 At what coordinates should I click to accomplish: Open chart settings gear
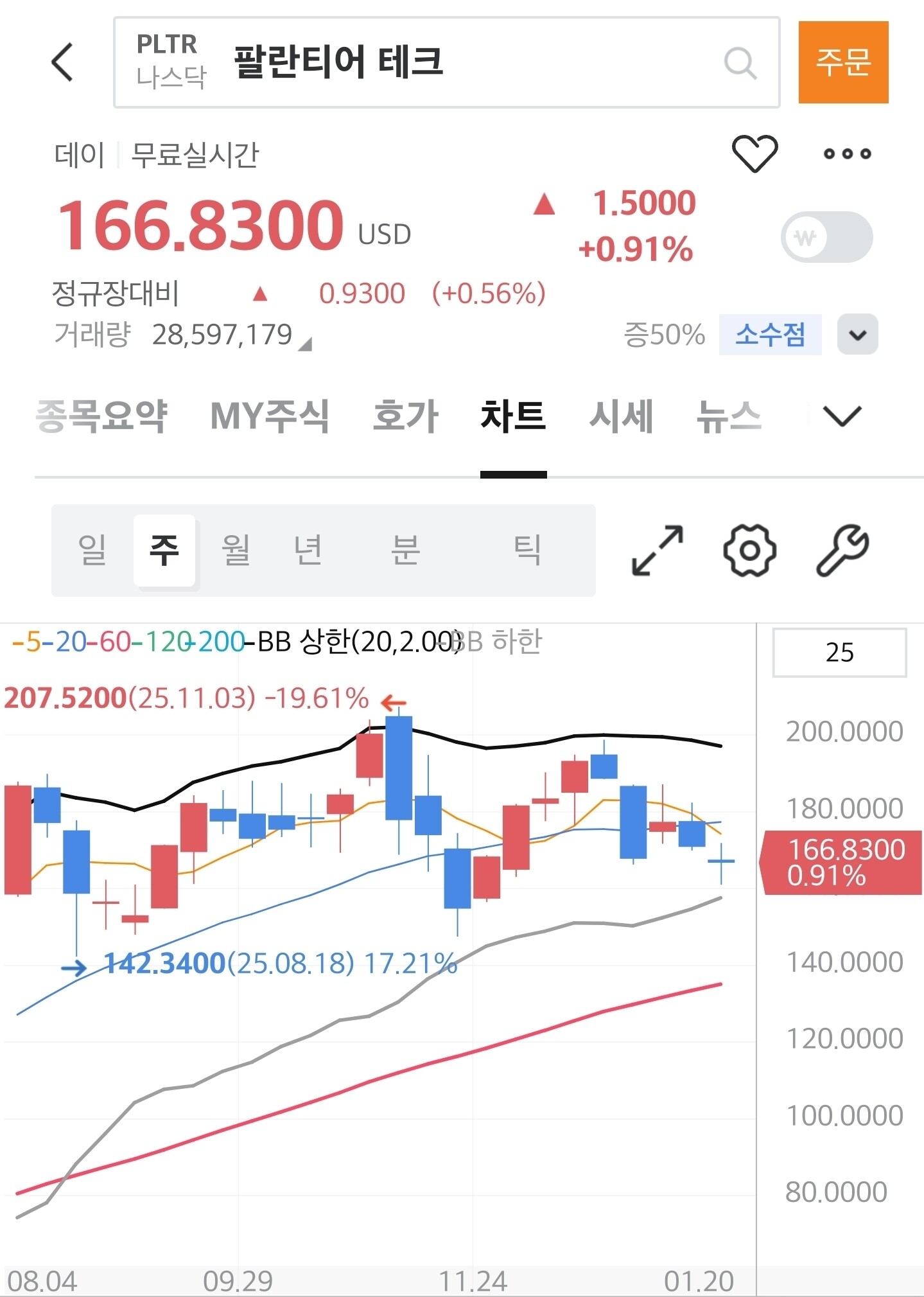(749, 550)
